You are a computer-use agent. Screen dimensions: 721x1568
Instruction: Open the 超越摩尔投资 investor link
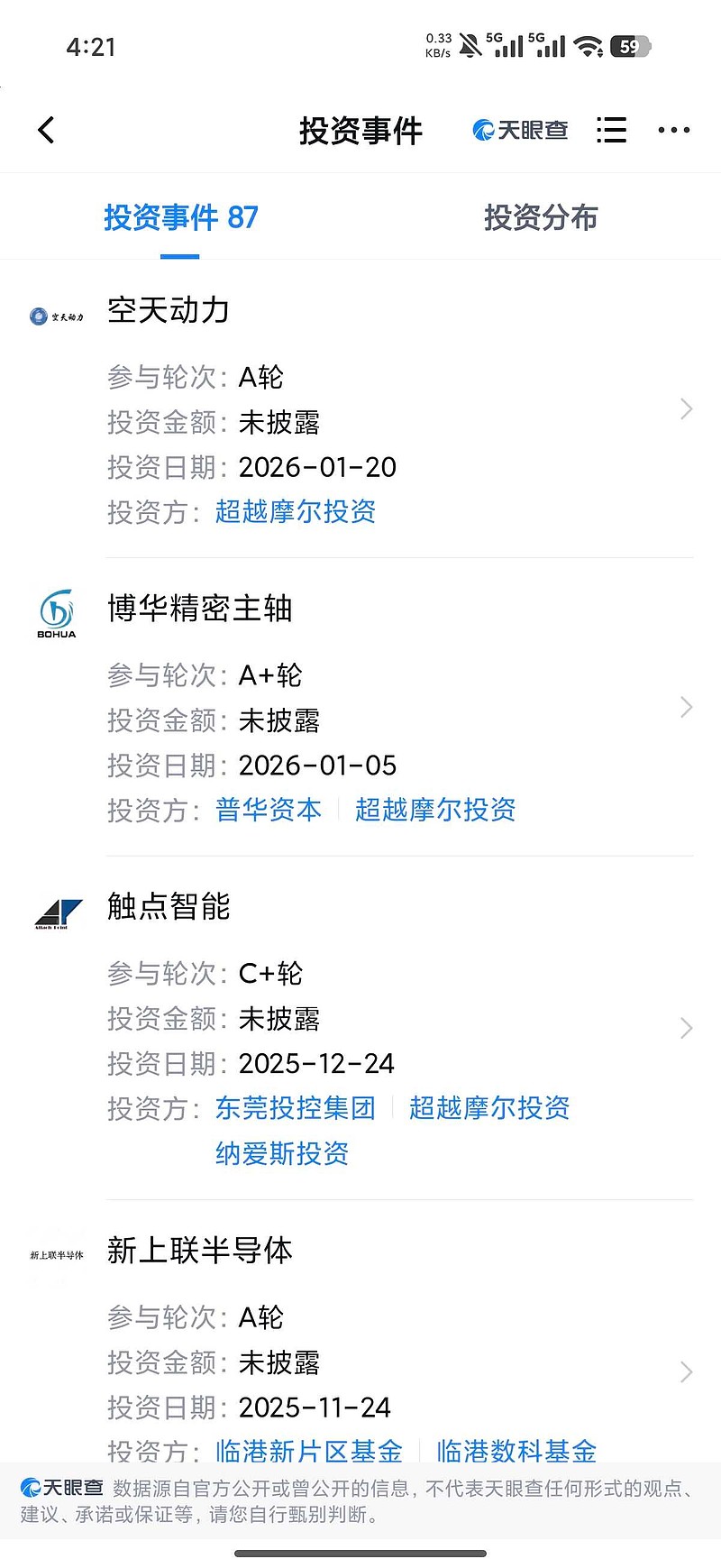point(296,512)
